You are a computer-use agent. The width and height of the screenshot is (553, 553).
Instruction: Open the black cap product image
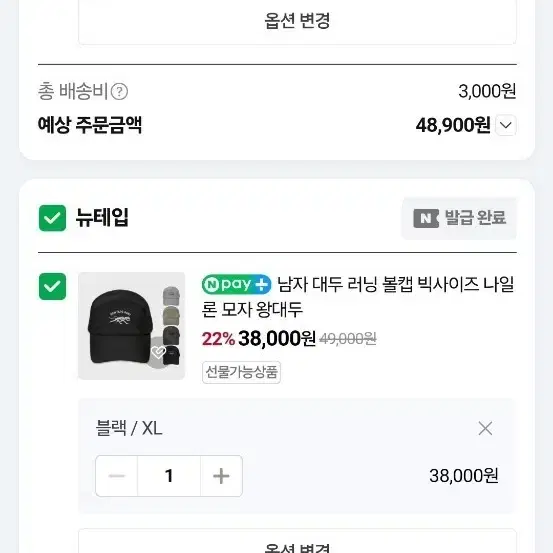click(x=132, y=326)
